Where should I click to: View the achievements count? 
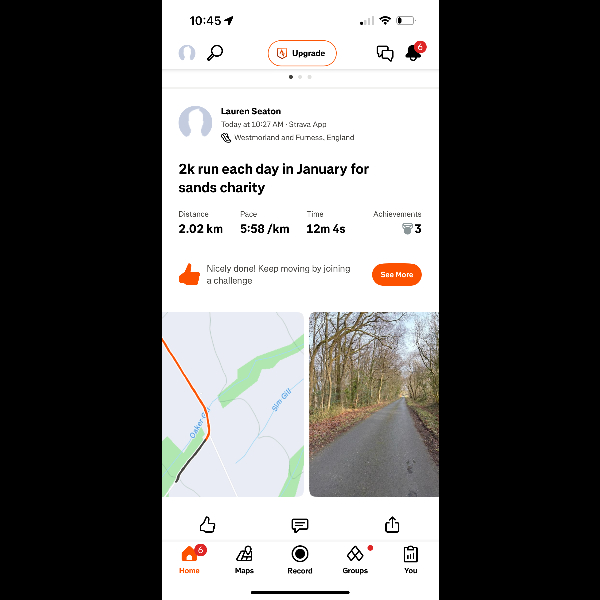click(410, 228)
